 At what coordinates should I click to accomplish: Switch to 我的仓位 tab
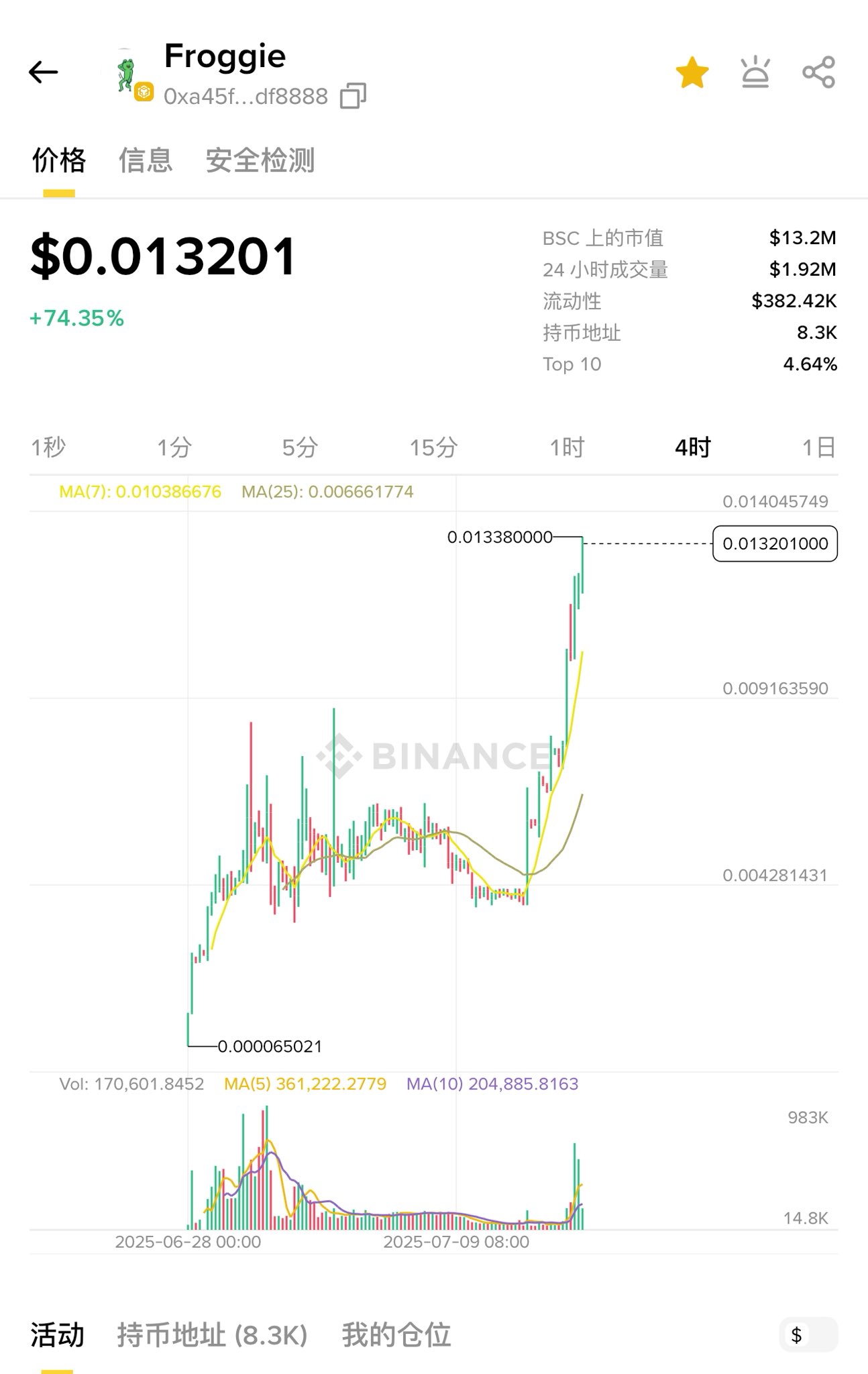pyautogui.click(x=396, y=1335)
